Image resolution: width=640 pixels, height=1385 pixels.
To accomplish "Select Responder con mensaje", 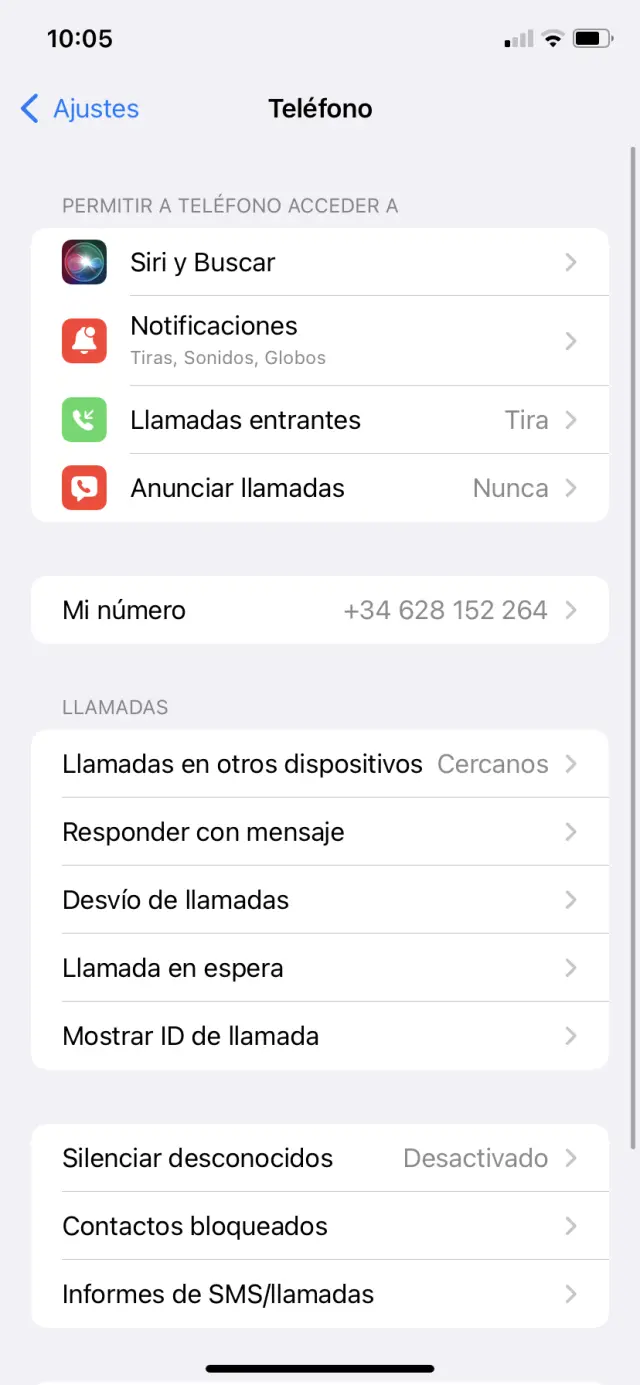I will click(320, 832).
